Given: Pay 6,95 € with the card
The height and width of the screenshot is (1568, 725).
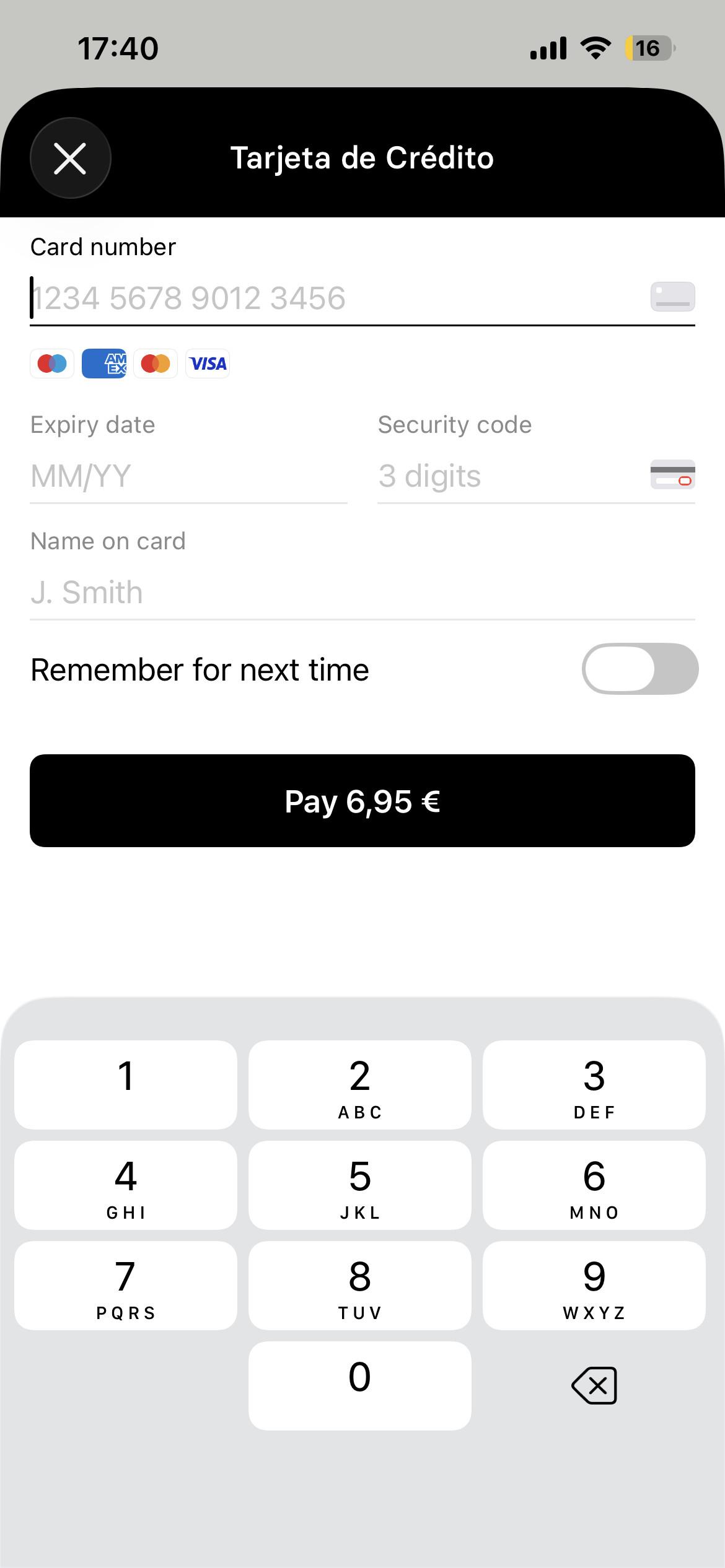Looking at the screenshot, I should [362, 801].
